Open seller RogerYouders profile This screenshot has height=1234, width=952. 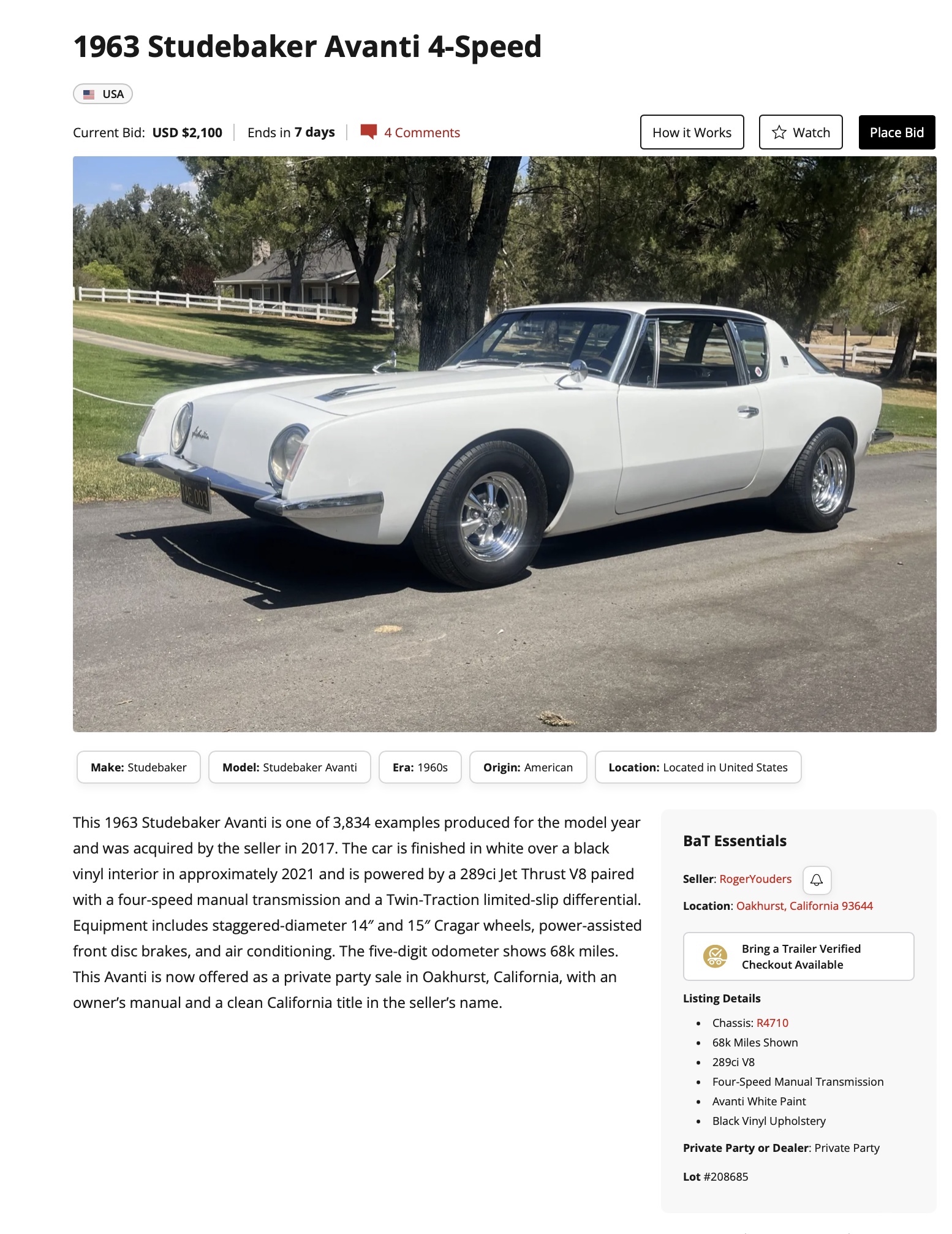pos(755,879)
